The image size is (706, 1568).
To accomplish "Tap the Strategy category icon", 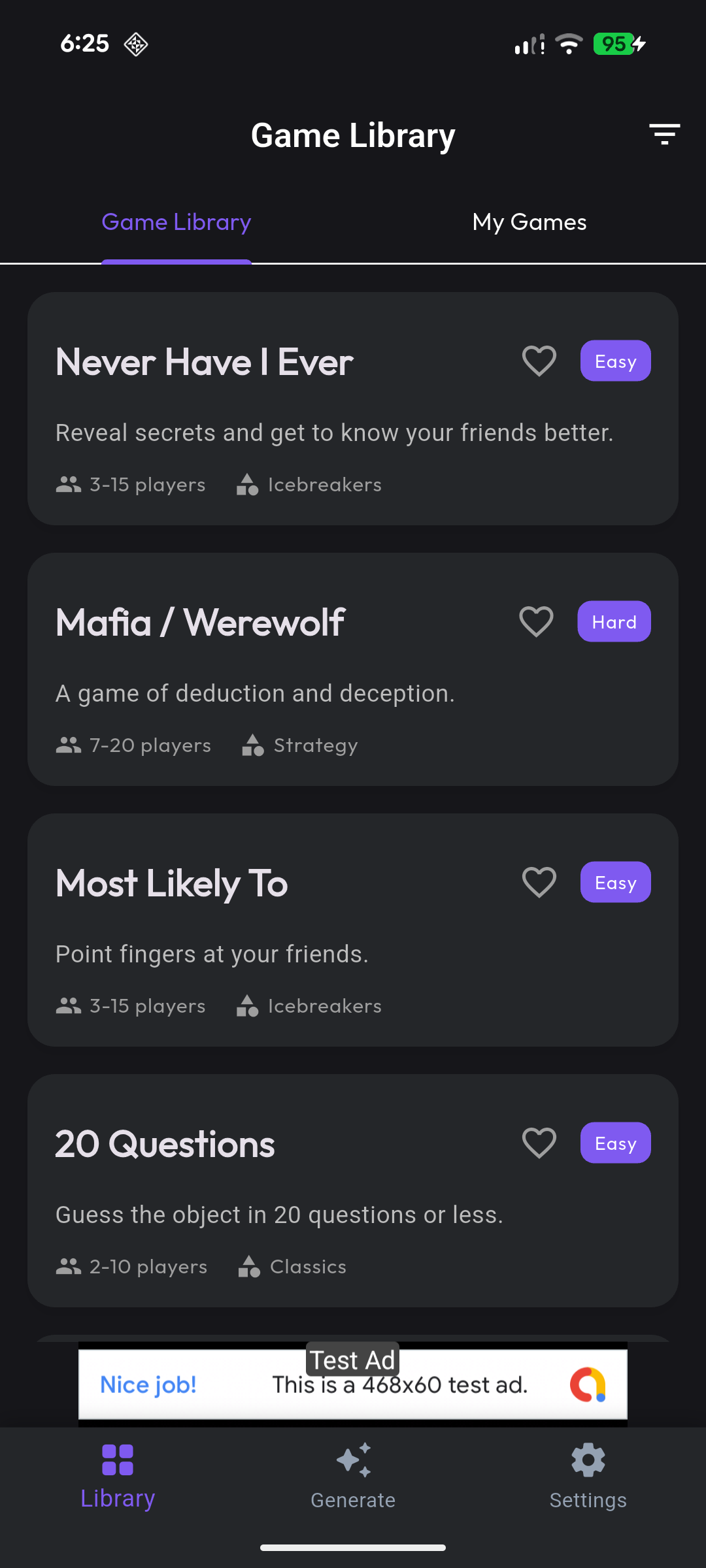I will tap(254, 744).
